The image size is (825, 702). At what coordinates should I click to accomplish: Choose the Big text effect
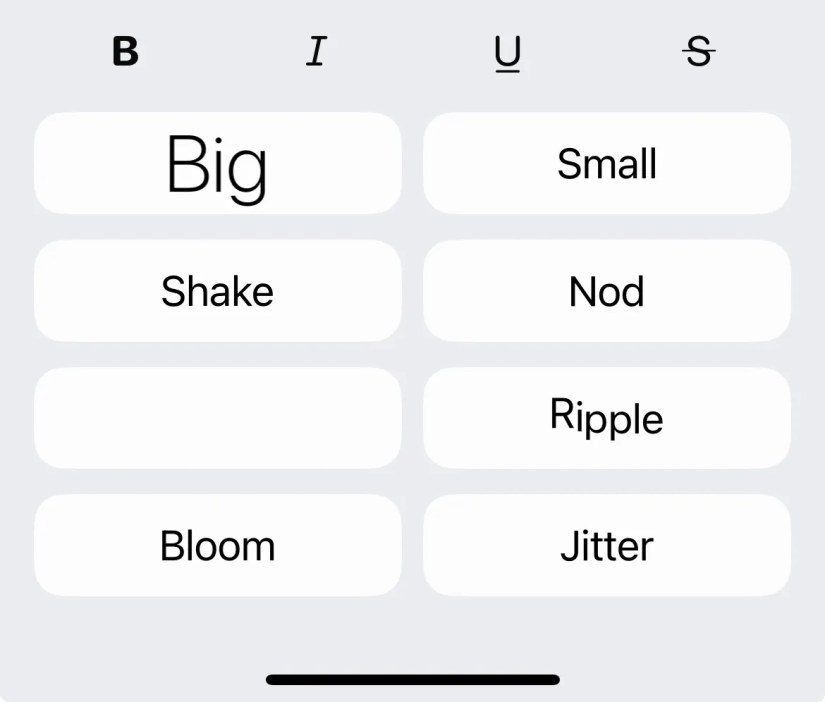pos(218,163)
